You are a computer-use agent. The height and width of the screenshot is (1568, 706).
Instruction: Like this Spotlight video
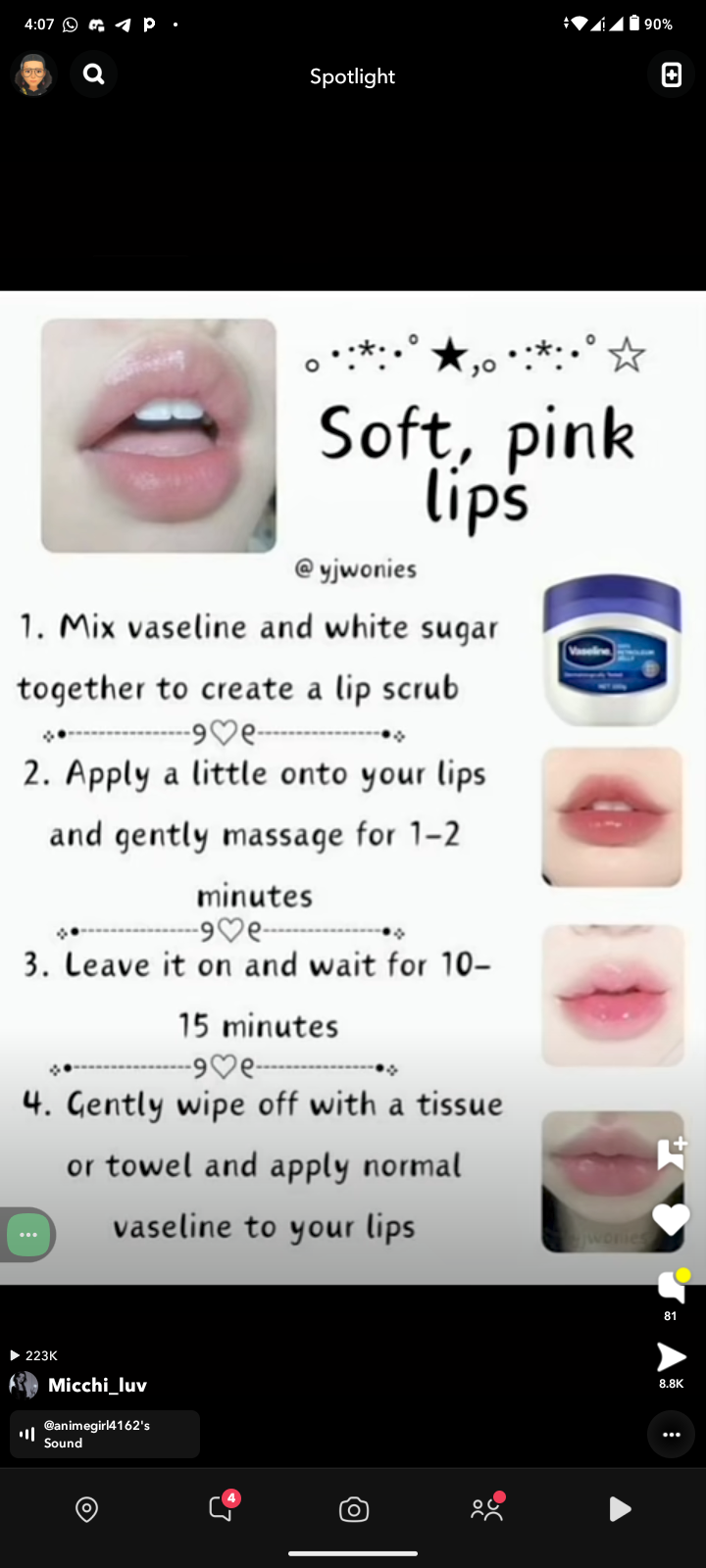(672, 1219)
